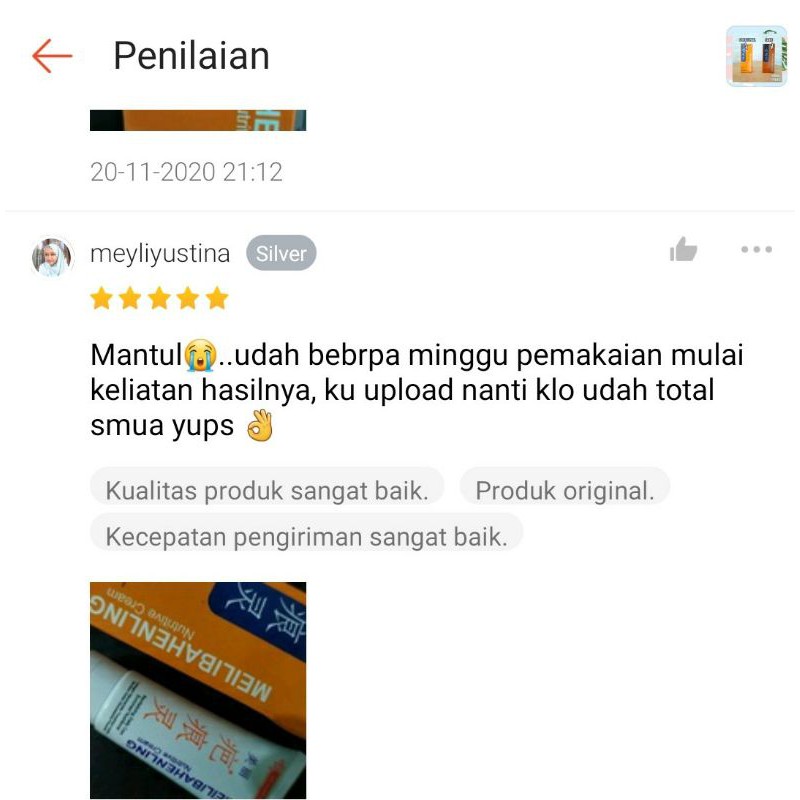800x800 pixels.
Task: Open overflow menu on meyliyustina's review
Action: [x=756, y=250]
